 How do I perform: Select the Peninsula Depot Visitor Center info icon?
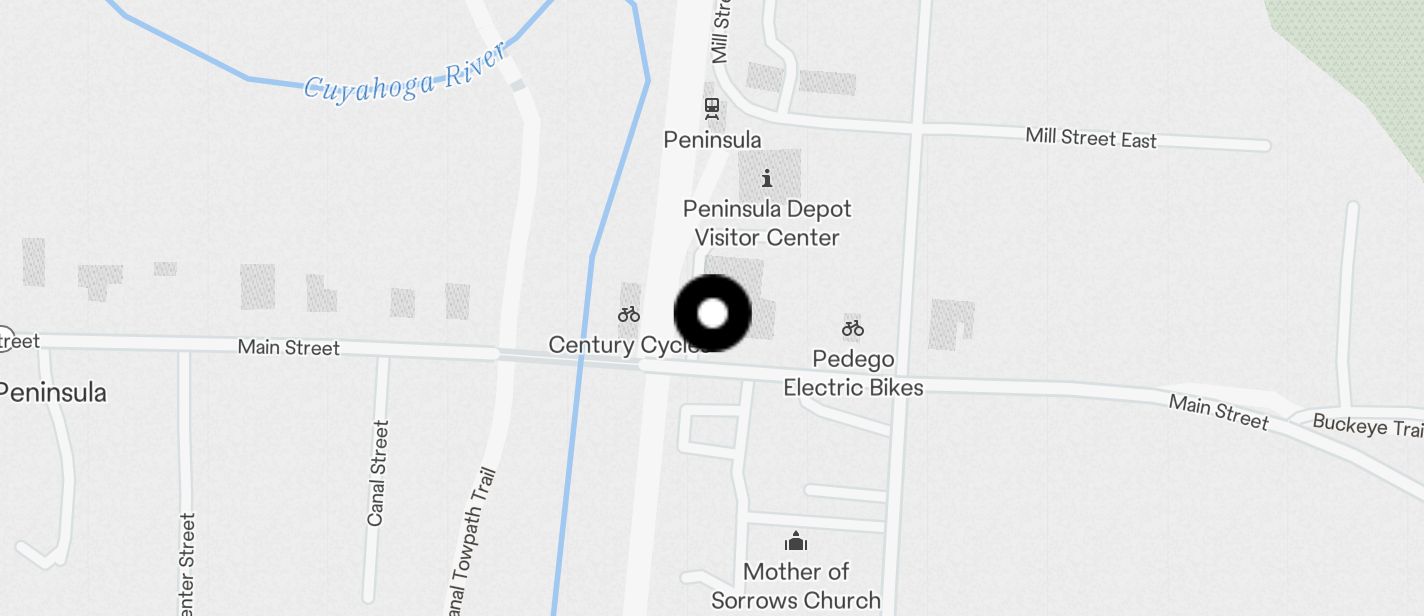pos(767,179)
